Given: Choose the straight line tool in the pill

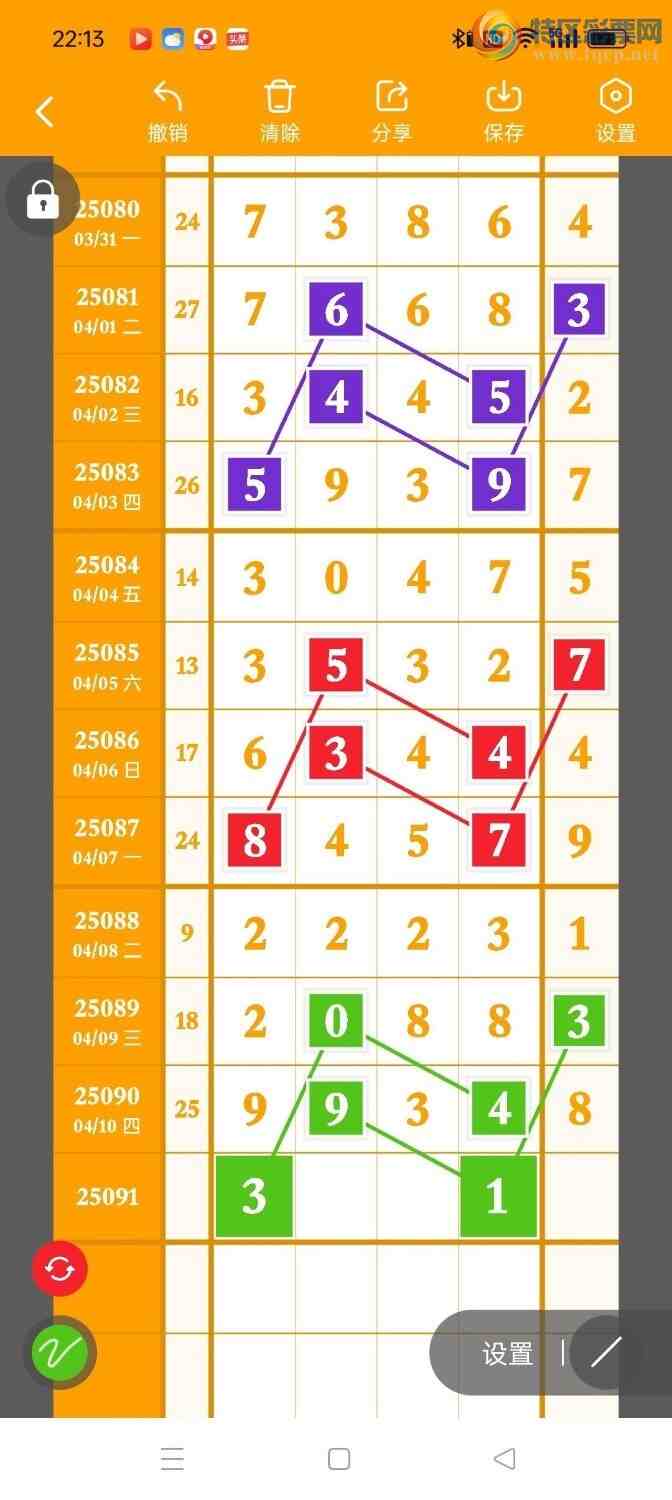Looking at the screenshot, I should [607, 1352].
